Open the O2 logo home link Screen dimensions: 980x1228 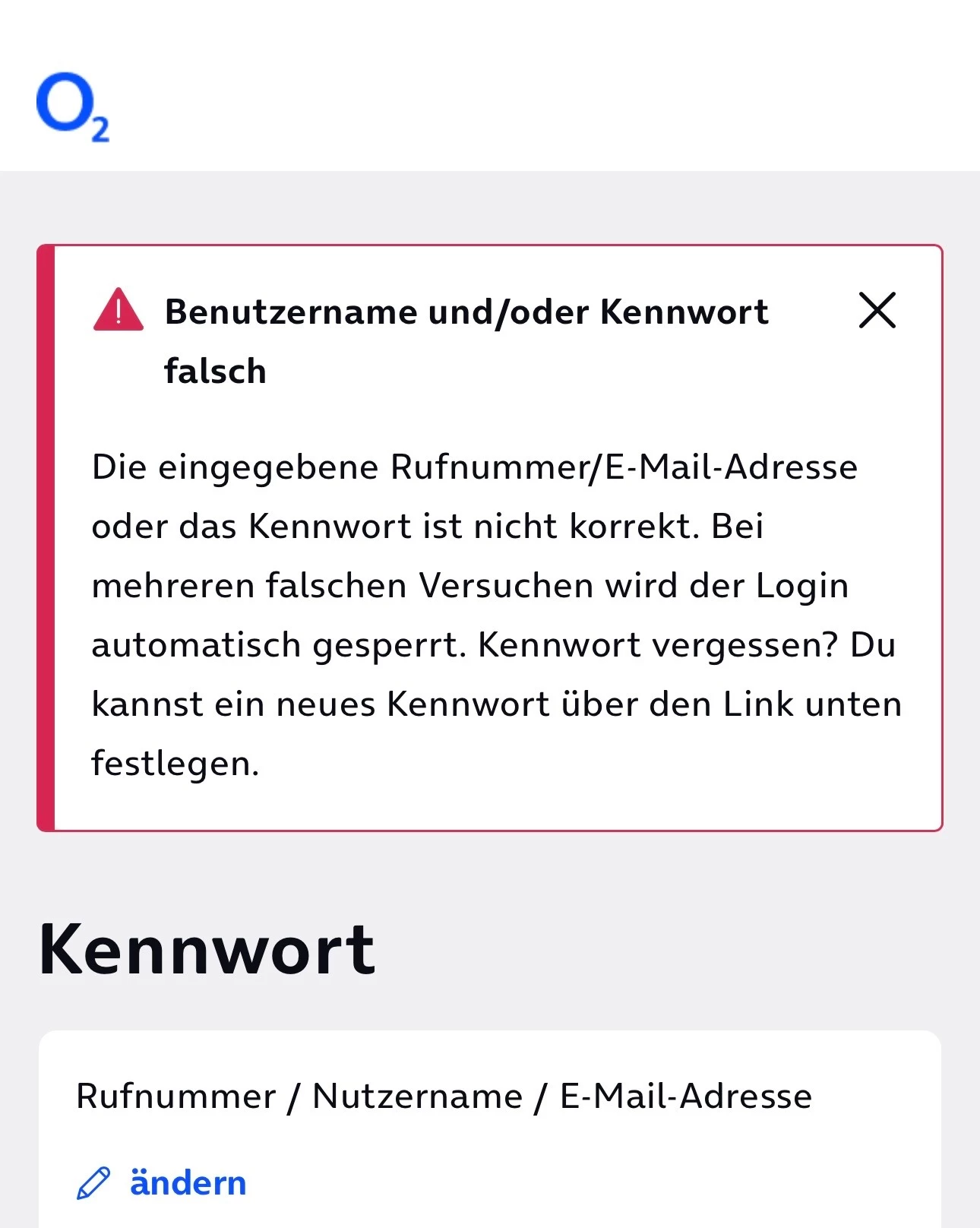73,107
